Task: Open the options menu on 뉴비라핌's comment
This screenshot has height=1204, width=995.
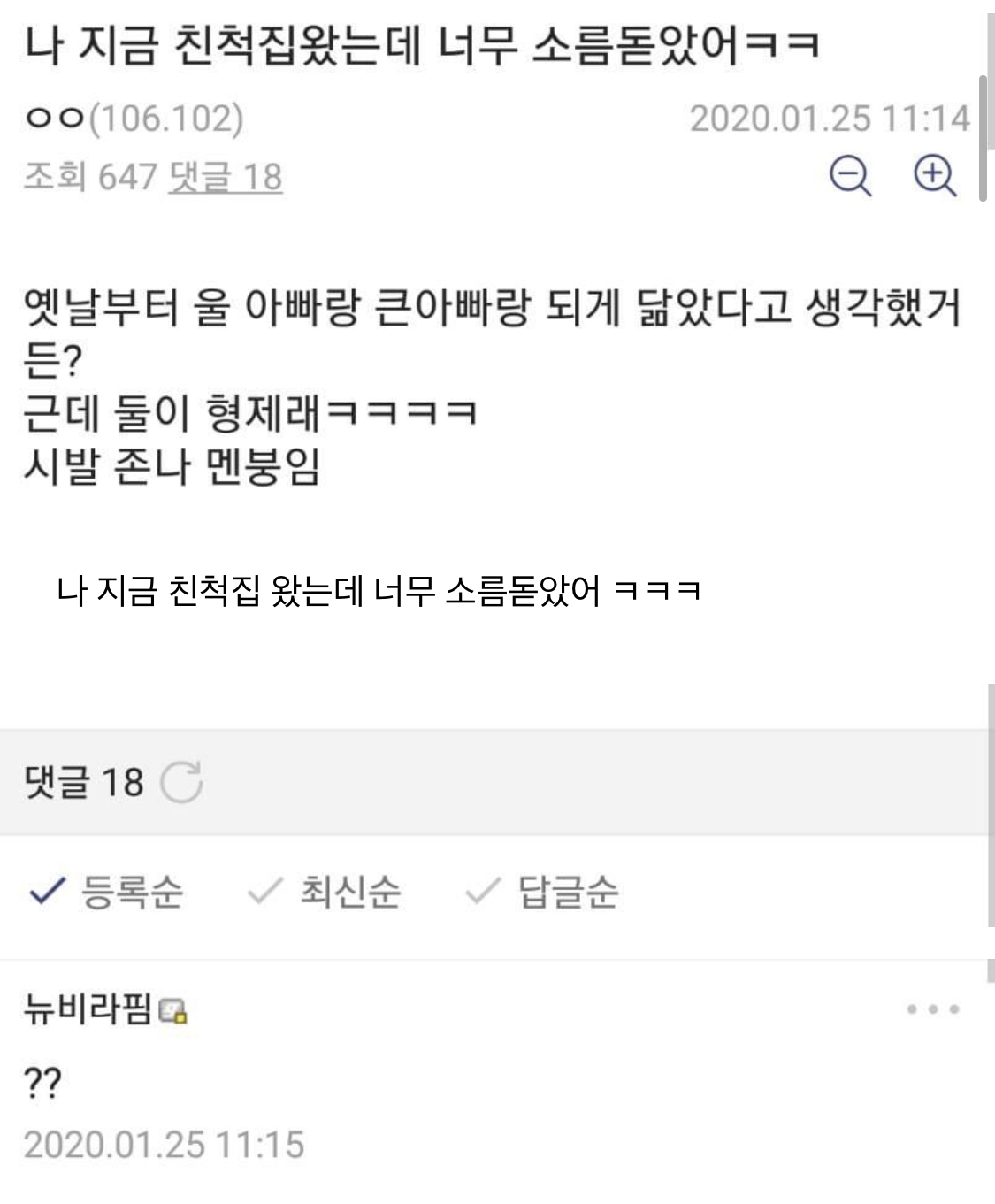Action: click(x=932, y=1009)
